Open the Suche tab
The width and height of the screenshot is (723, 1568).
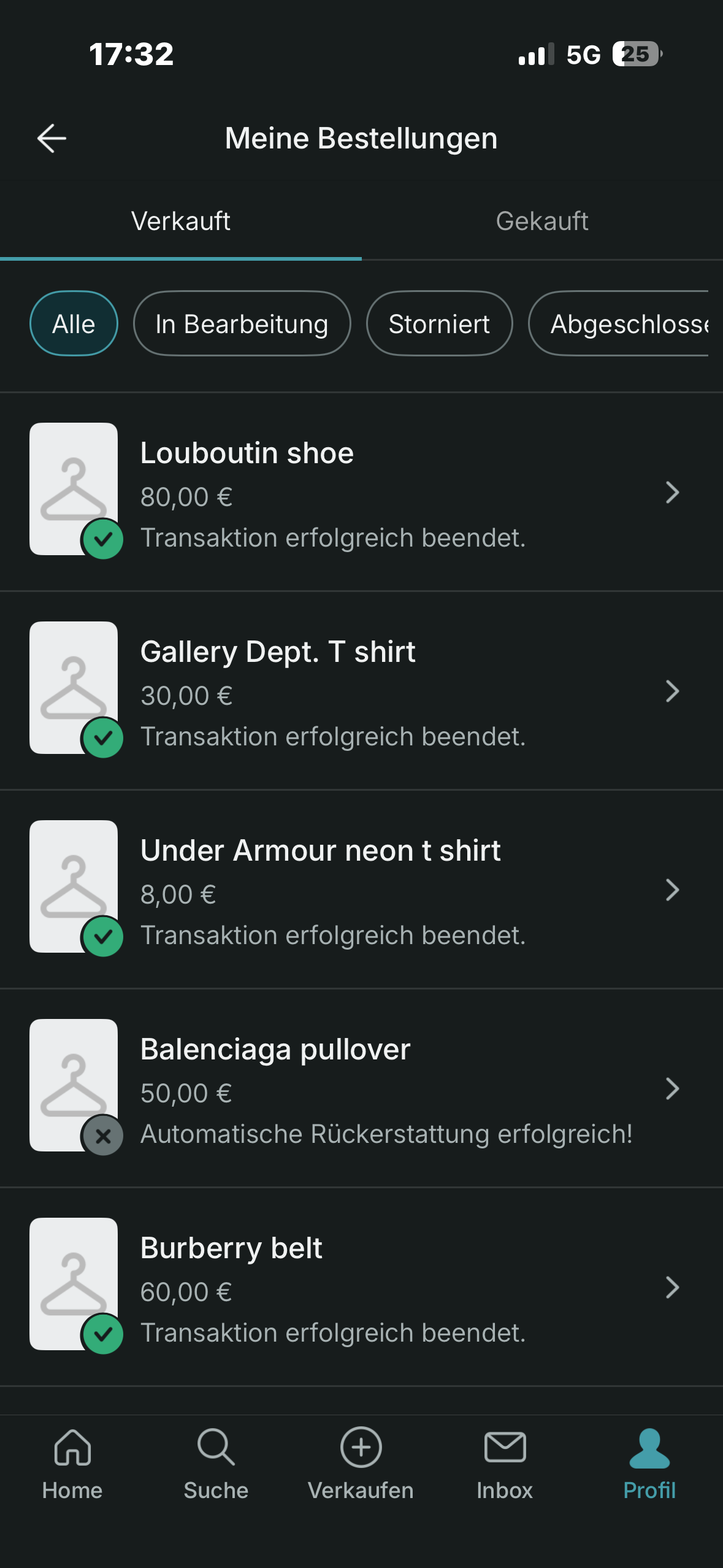pyautogui.click(x=216, y=1464)
